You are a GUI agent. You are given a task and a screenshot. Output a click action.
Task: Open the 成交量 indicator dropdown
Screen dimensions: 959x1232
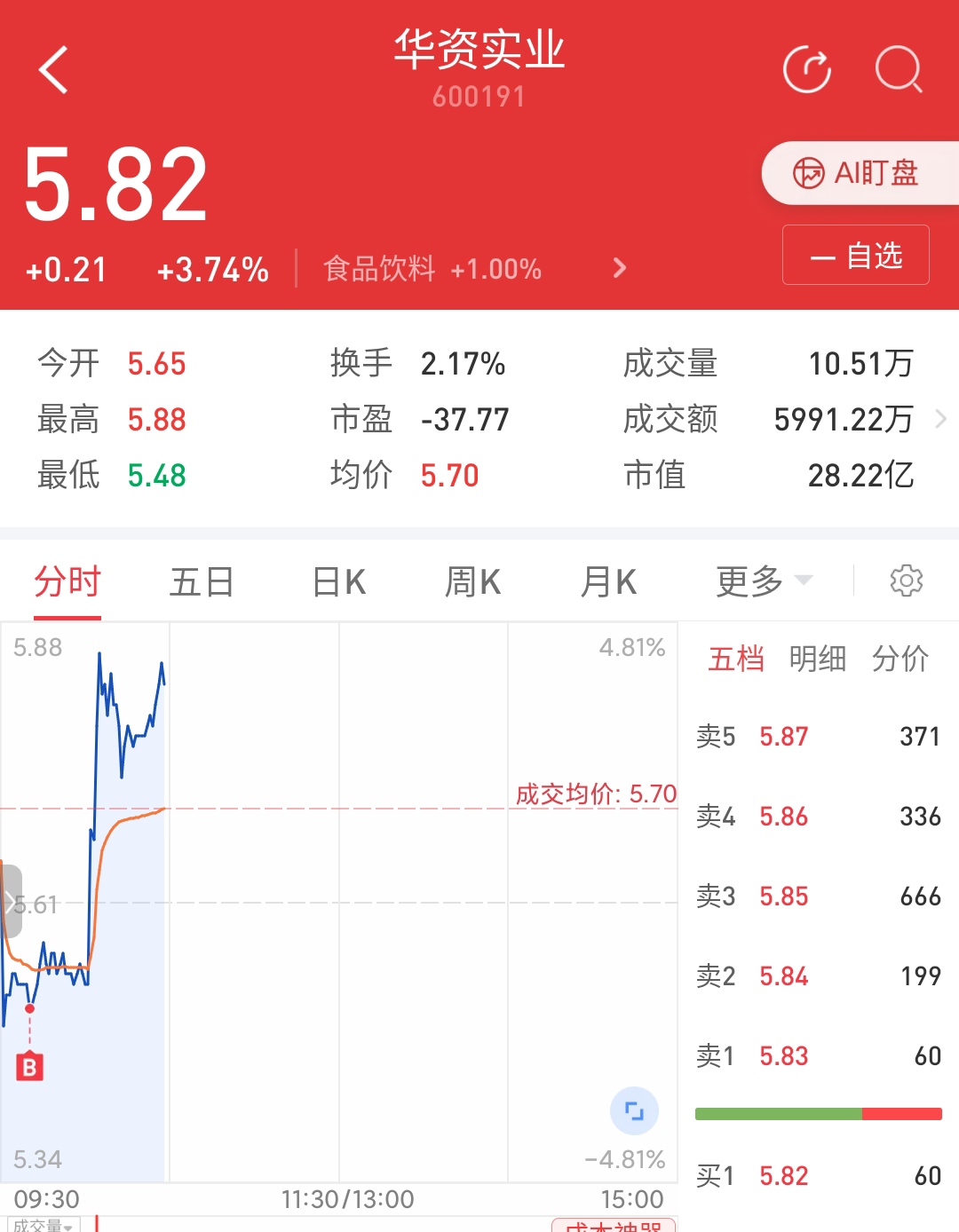[42, 1225]
